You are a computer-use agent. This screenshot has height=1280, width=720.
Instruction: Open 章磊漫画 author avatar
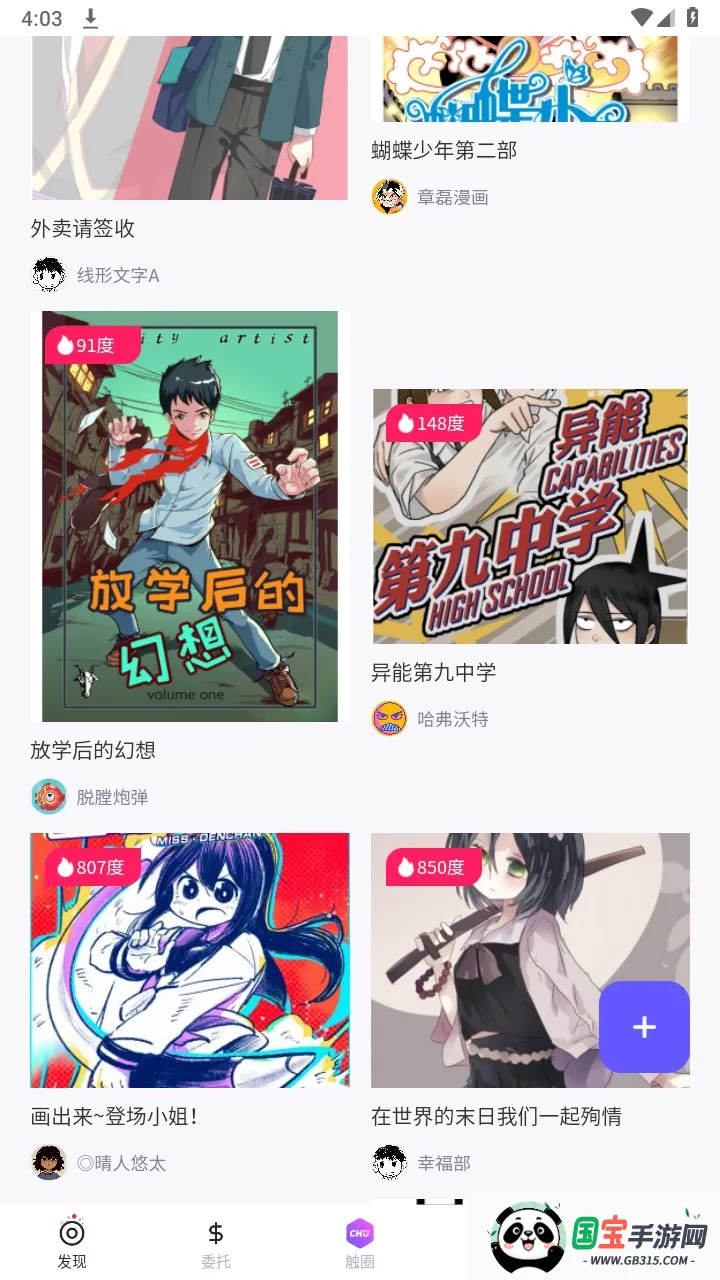[x=389, y=197]
